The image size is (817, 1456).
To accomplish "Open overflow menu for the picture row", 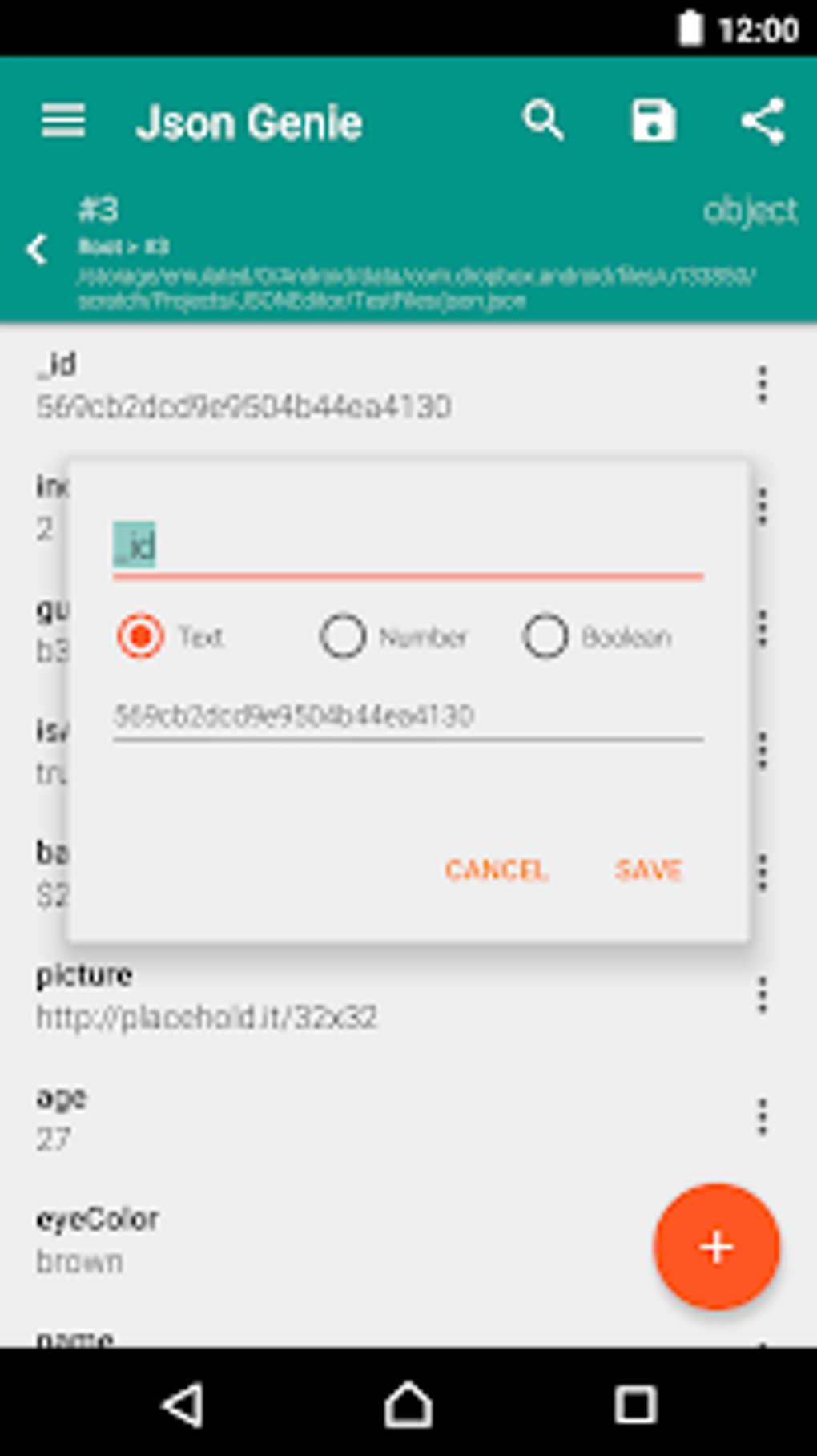I will [763, 995].
